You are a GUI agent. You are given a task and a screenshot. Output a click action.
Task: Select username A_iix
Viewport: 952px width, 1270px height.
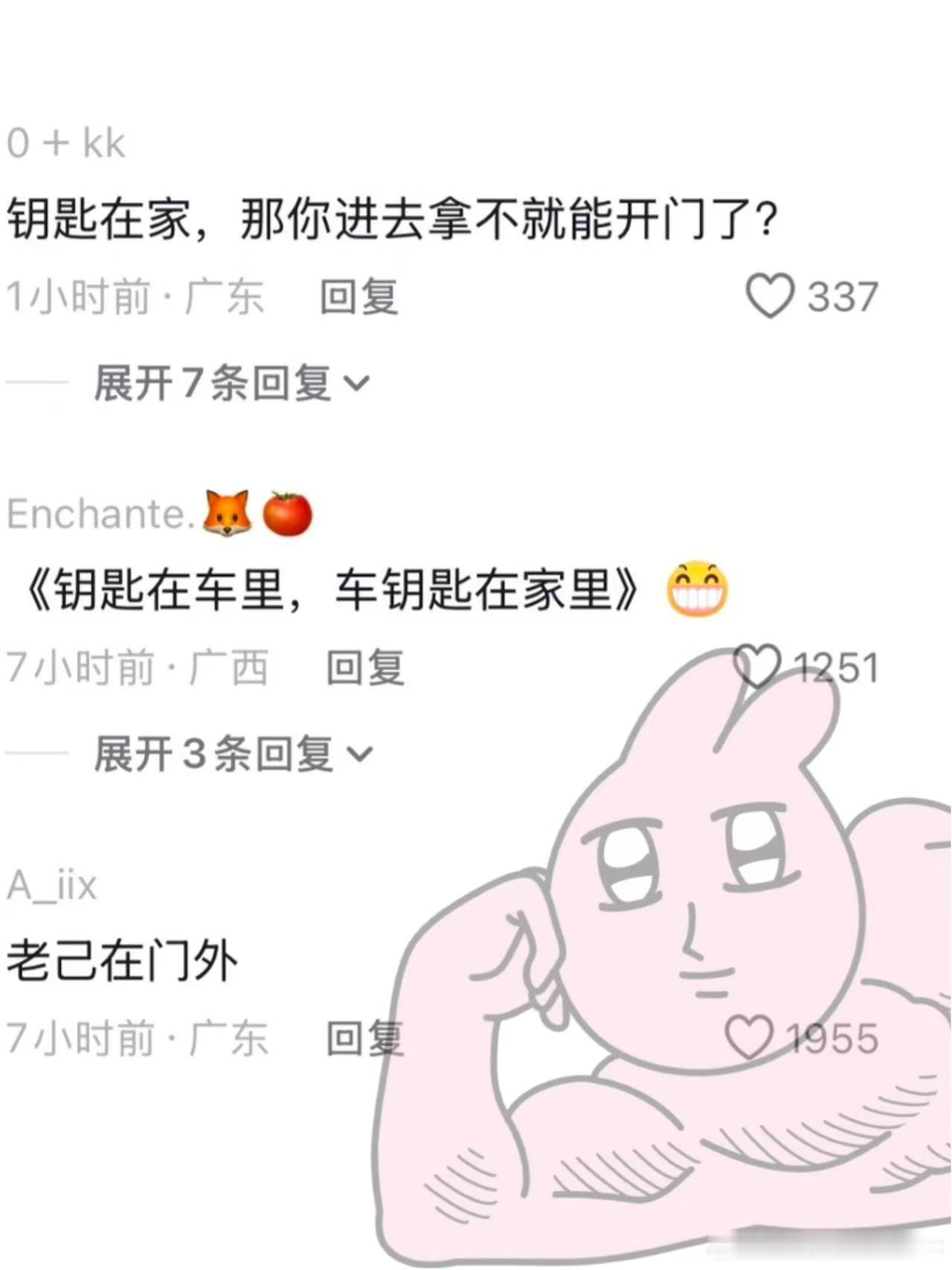(52, 885)
